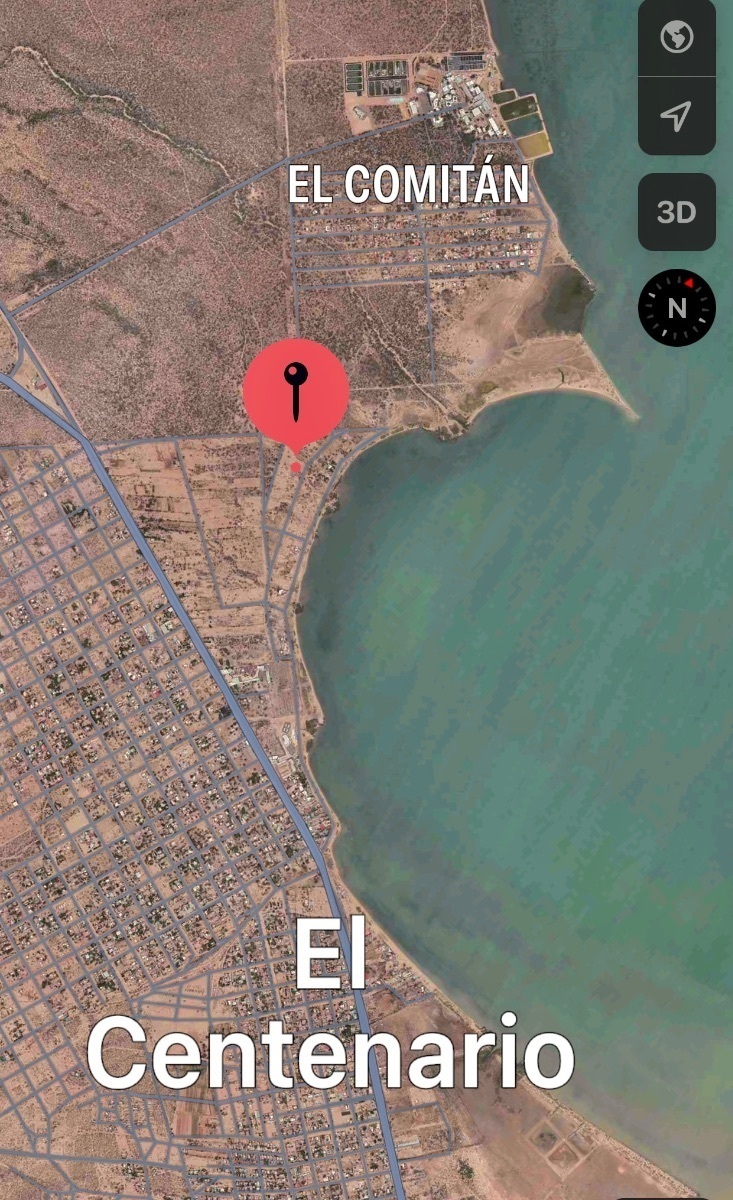Tap the compass to reorient north
The height and width of the screenshot is (1200, 733).
pos(677,308)
